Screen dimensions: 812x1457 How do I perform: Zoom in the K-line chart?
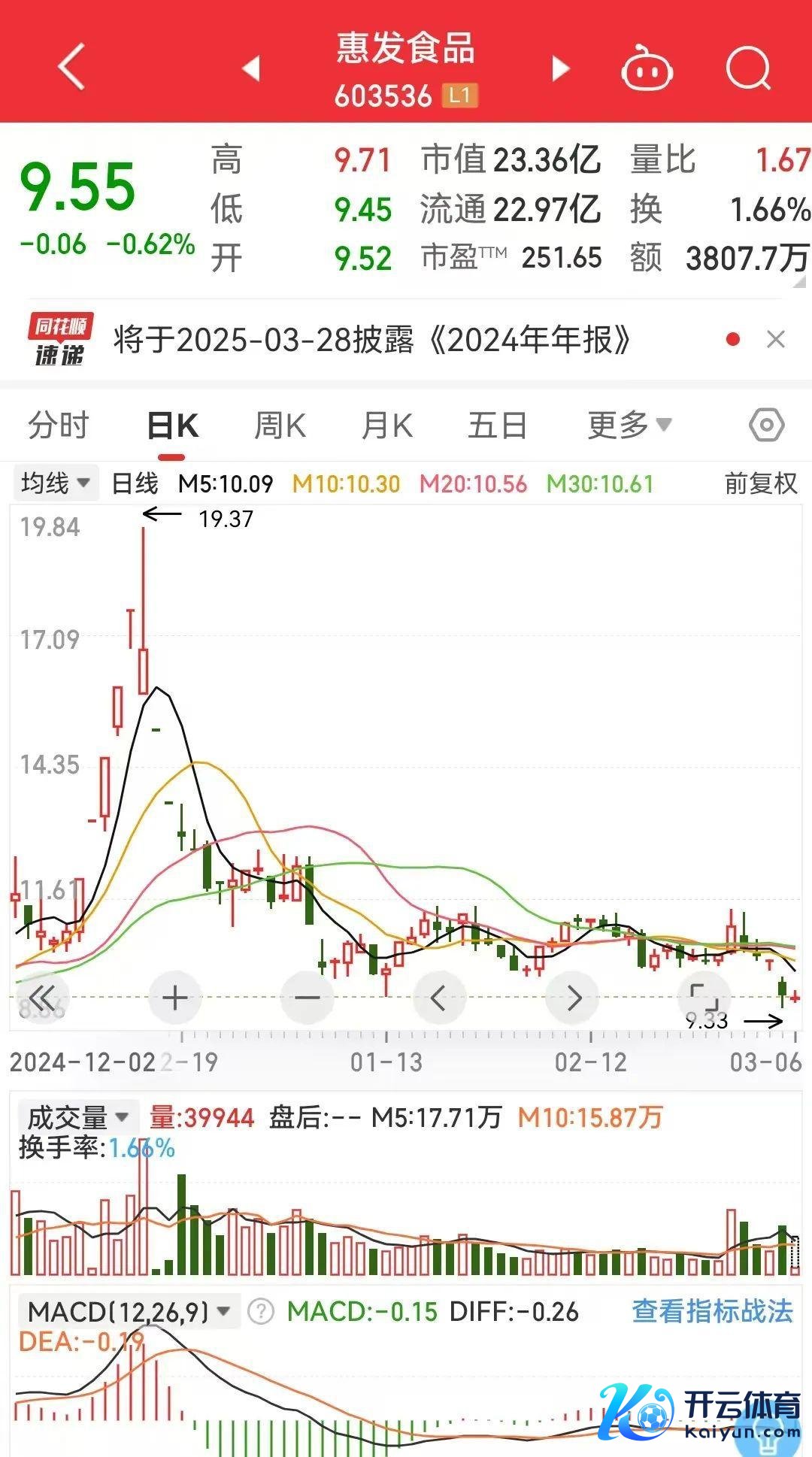coord(175,998)
